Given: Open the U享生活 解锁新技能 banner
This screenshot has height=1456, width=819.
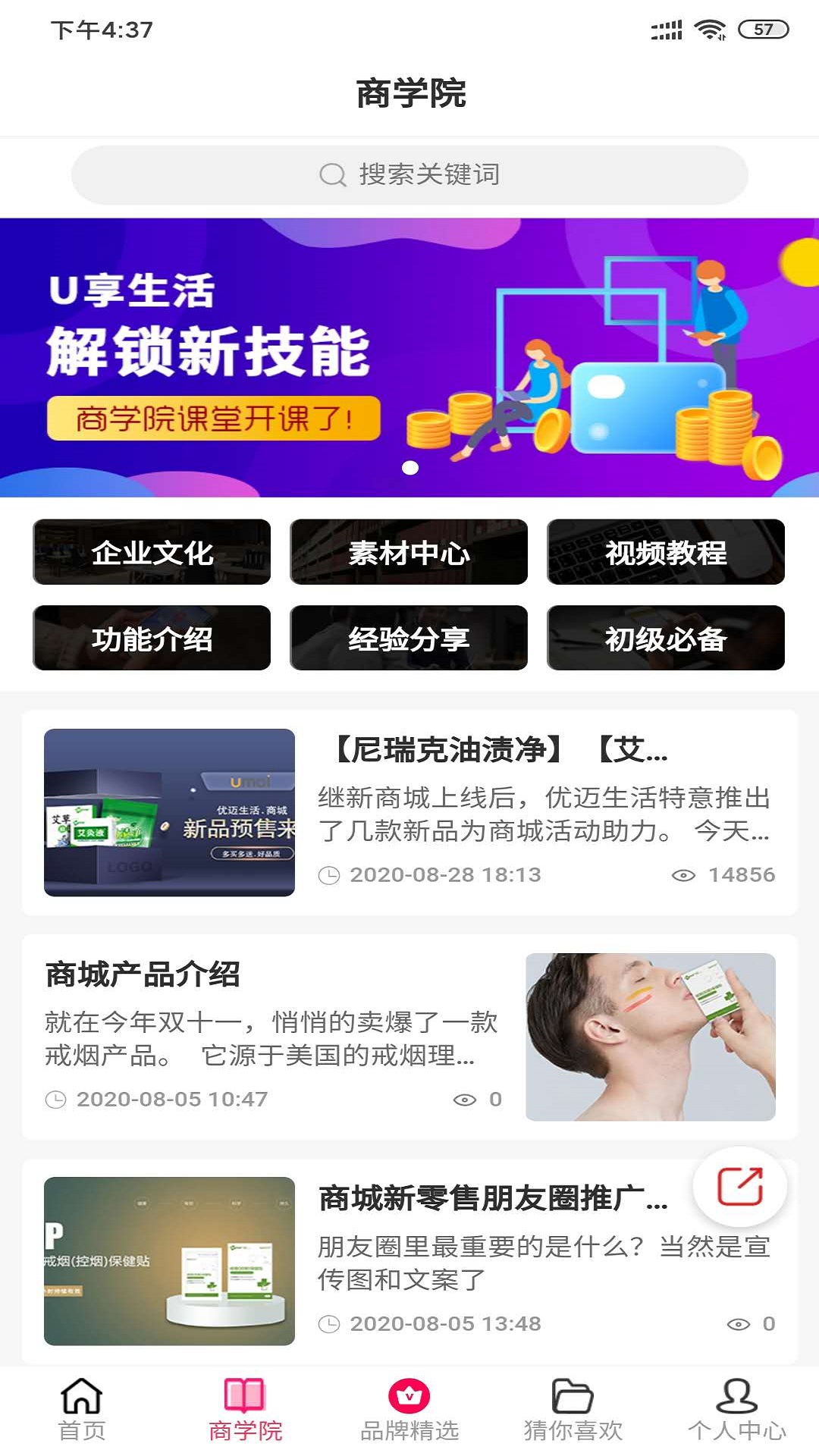Looking at the screenshot, I should (x=409, y=357).
